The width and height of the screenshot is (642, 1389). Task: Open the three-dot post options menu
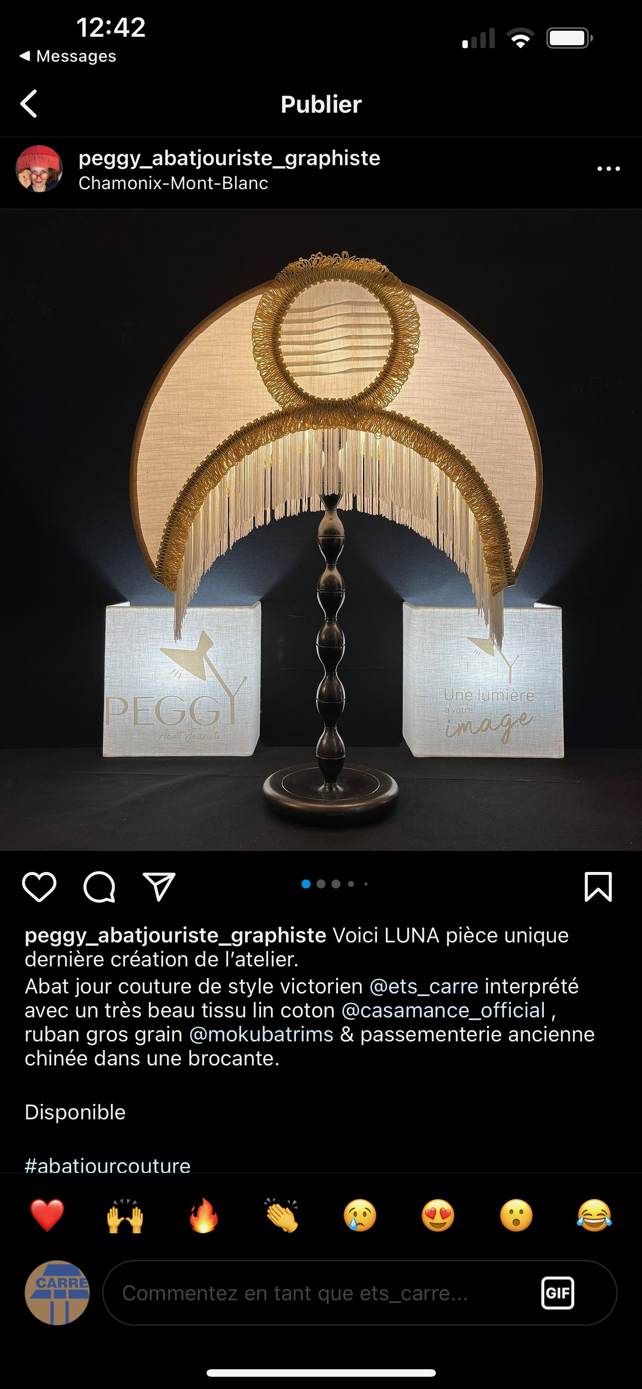[608, 169]
